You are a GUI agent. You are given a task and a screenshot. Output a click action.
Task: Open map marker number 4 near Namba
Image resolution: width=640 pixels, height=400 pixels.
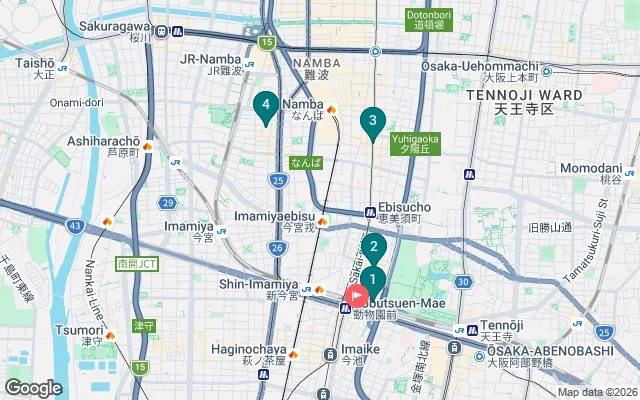coord(265,103)
